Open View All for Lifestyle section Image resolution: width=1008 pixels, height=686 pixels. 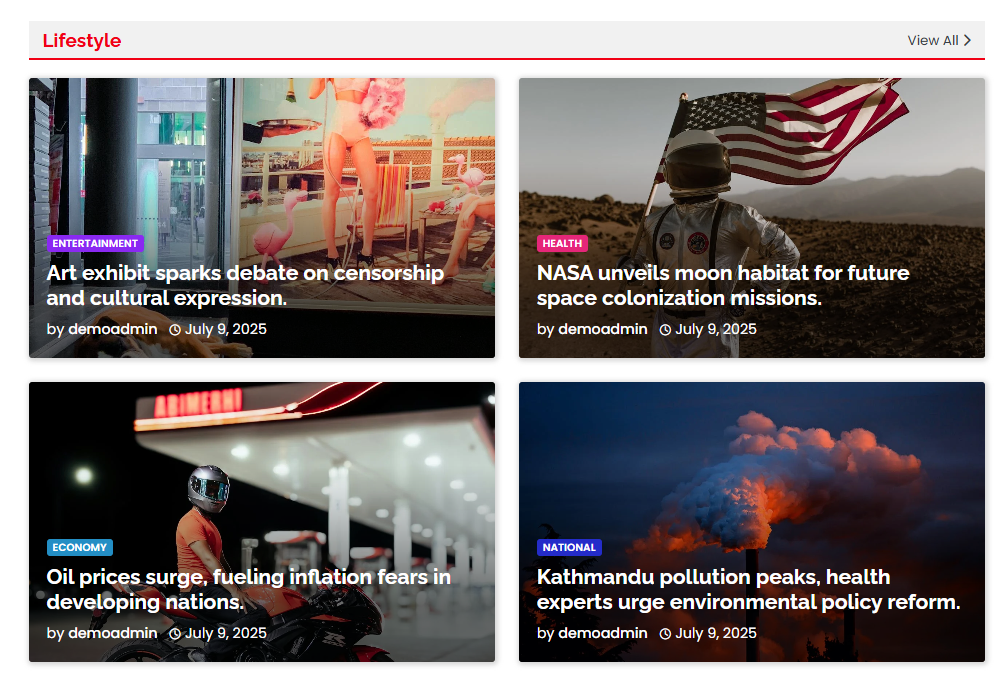point(938,41)
